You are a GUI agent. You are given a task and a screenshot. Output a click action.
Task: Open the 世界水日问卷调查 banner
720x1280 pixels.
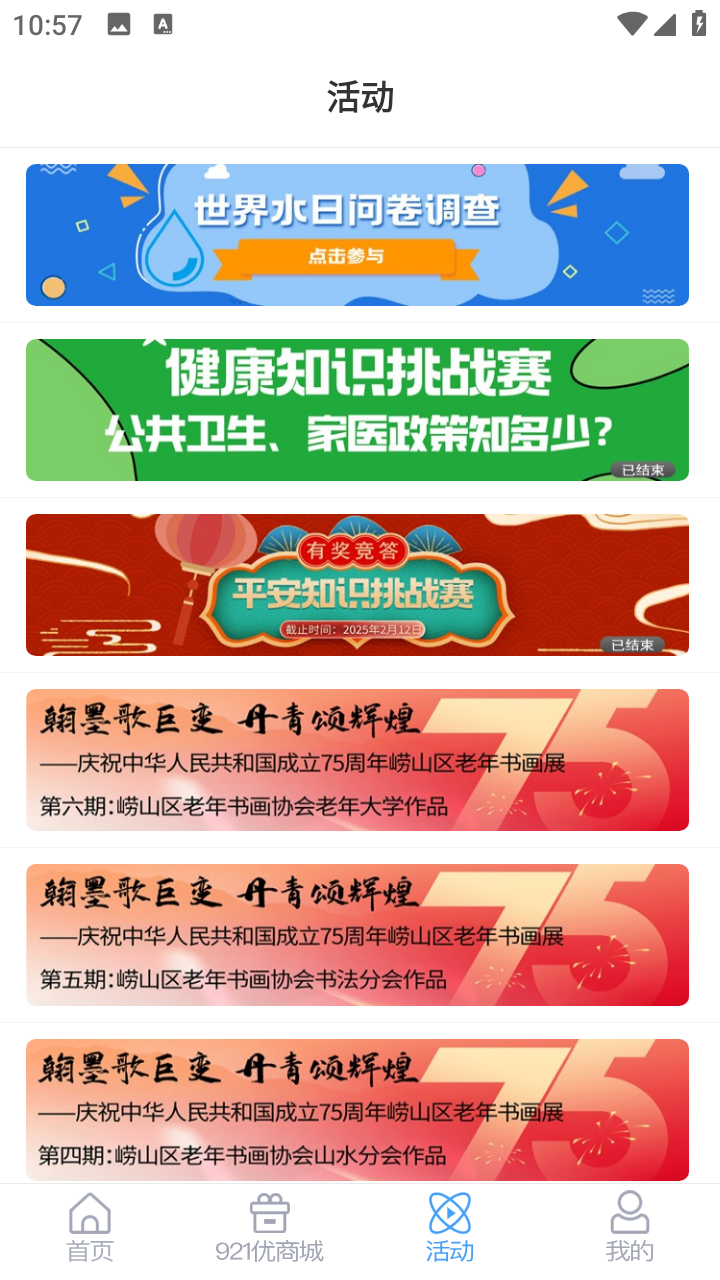click(357, 235)
